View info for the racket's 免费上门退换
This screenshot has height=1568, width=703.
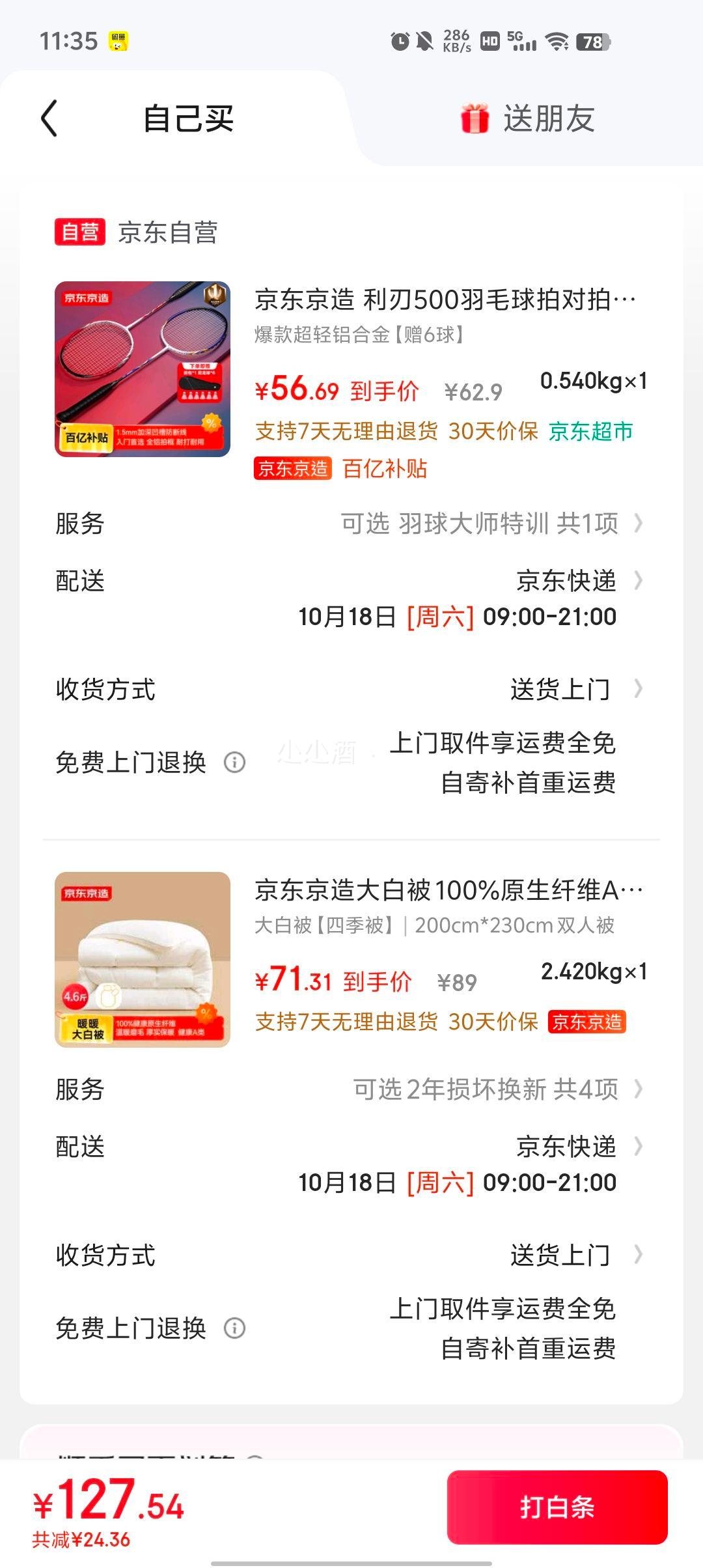(x=234, y=763)
